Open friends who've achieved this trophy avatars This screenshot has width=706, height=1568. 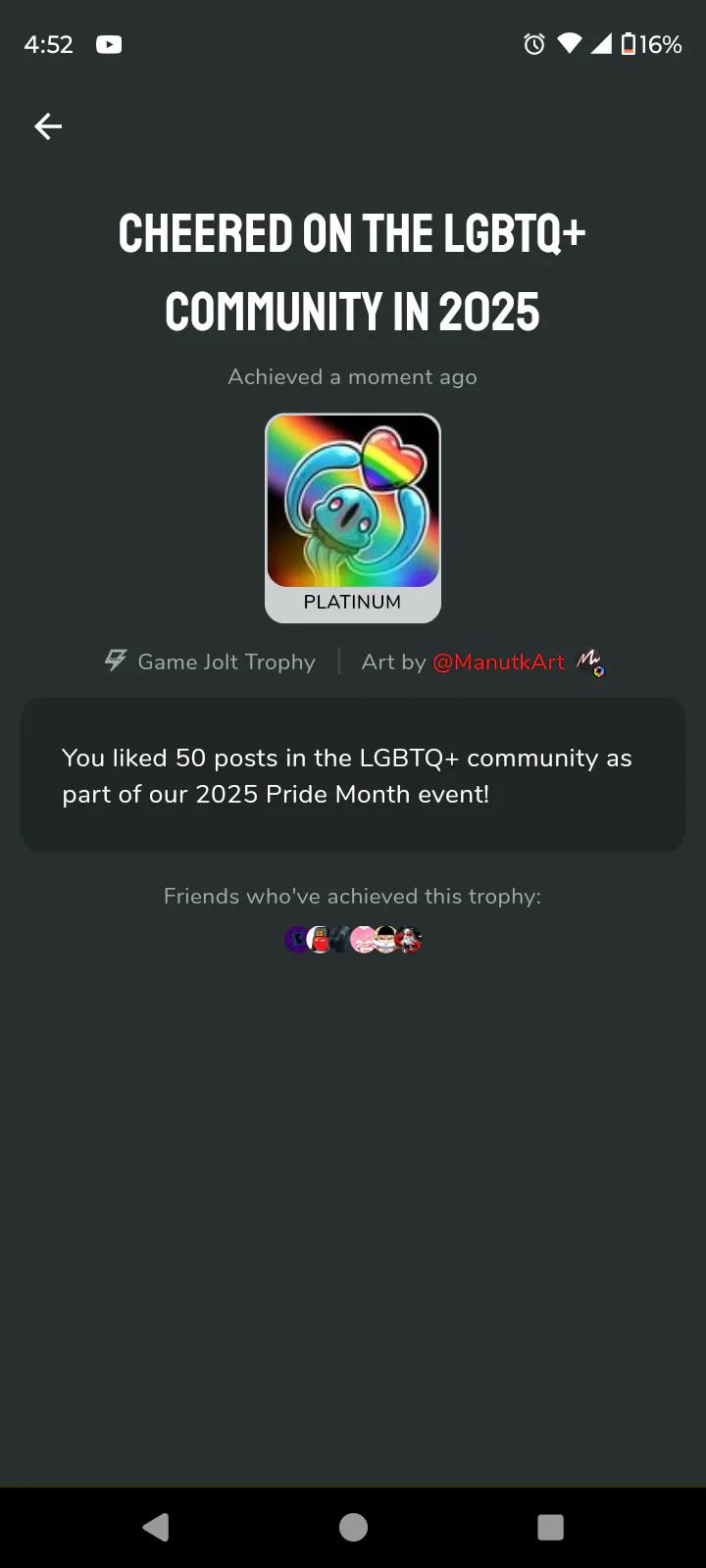pyautogui.click(x=353, y=940)
